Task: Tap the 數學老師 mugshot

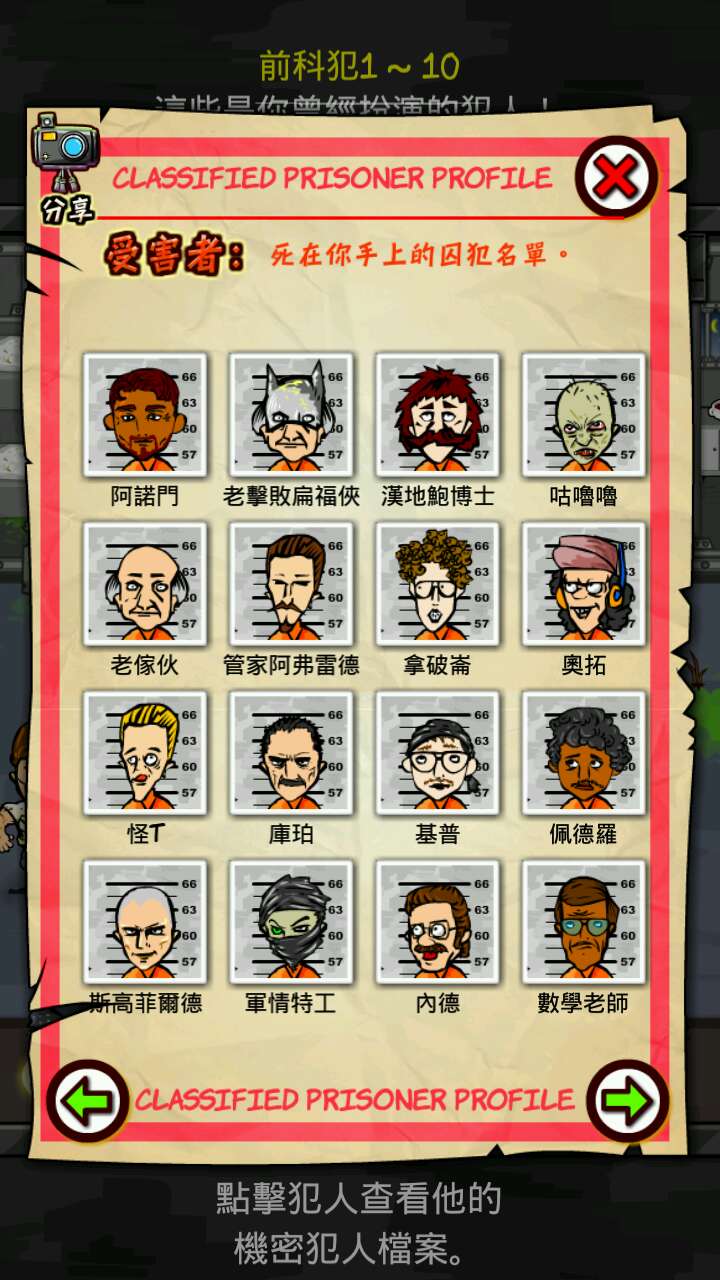Action: pos(583,921)
